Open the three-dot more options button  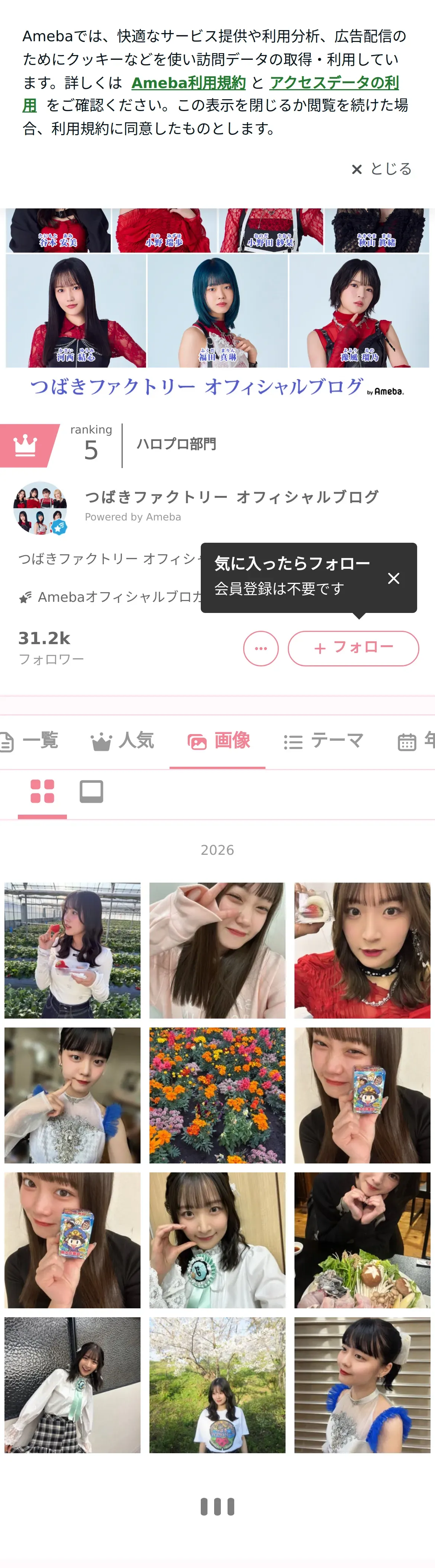pos(261,648)
